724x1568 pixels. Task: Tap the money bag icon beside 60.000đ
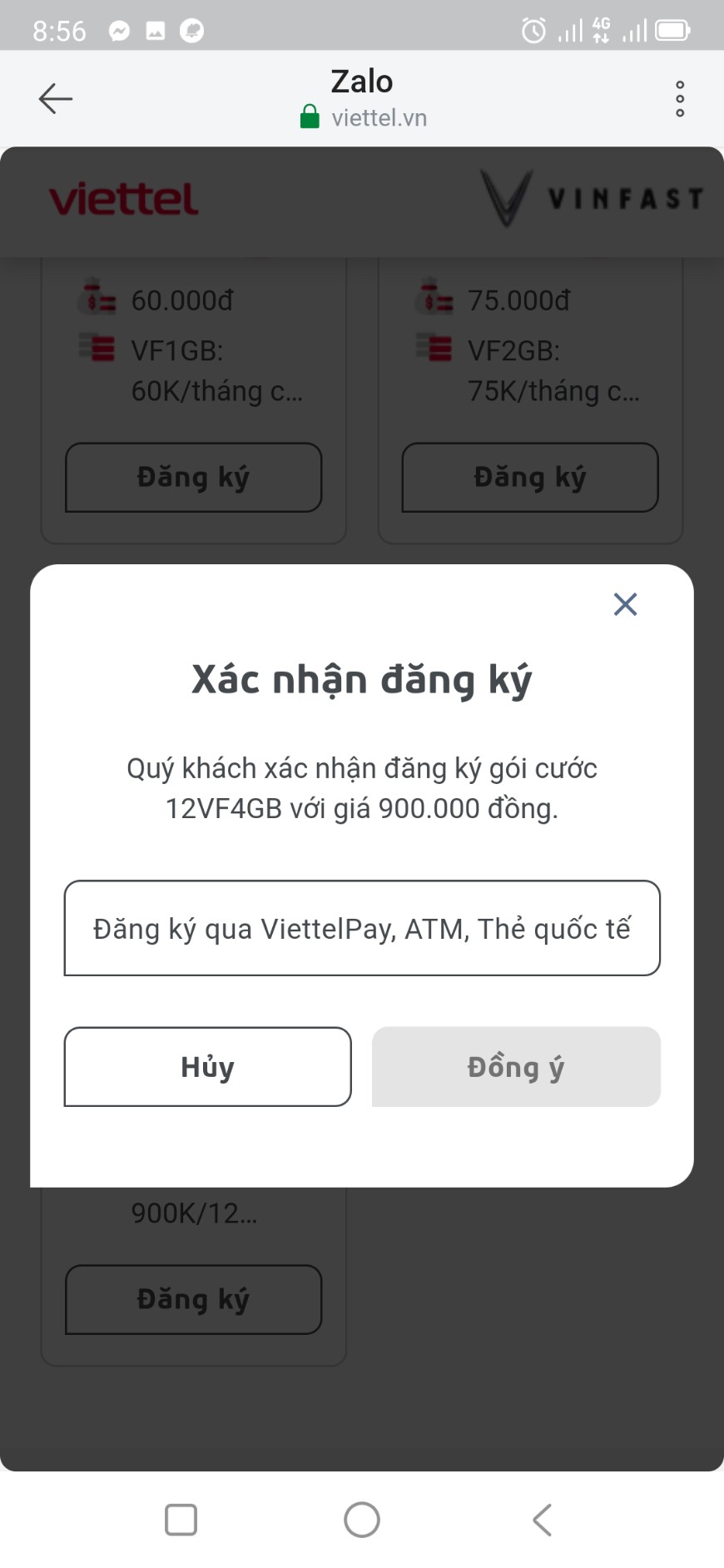click(x=98, y=301)
